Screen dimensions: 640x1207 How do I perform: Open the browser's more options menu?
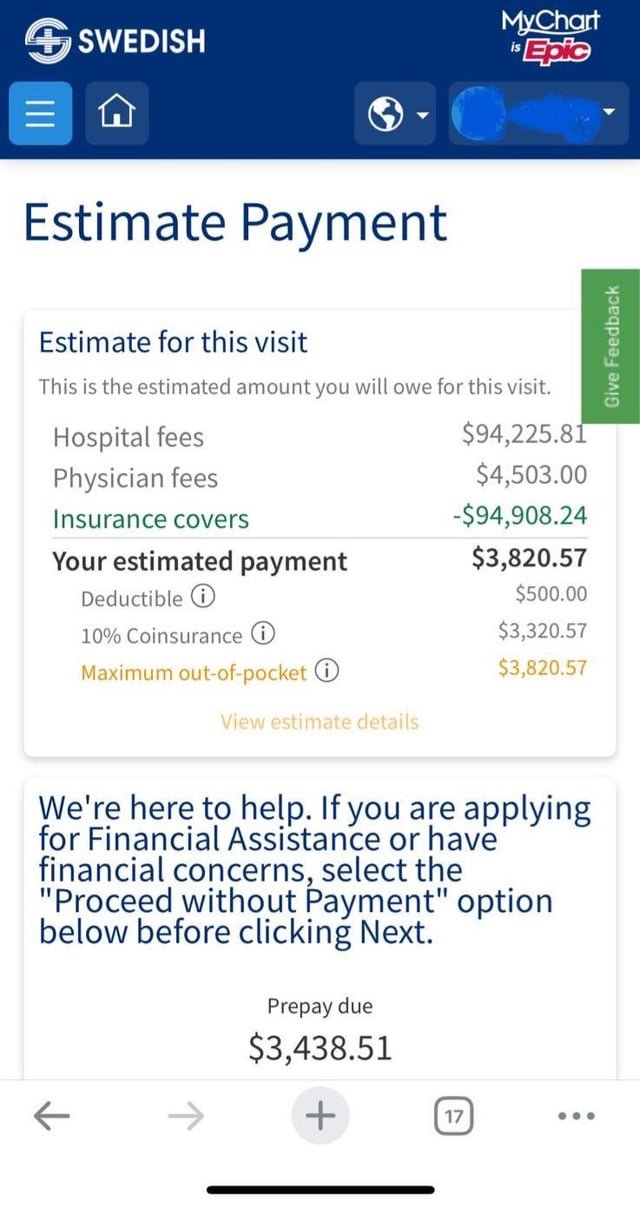(576, 1116)
